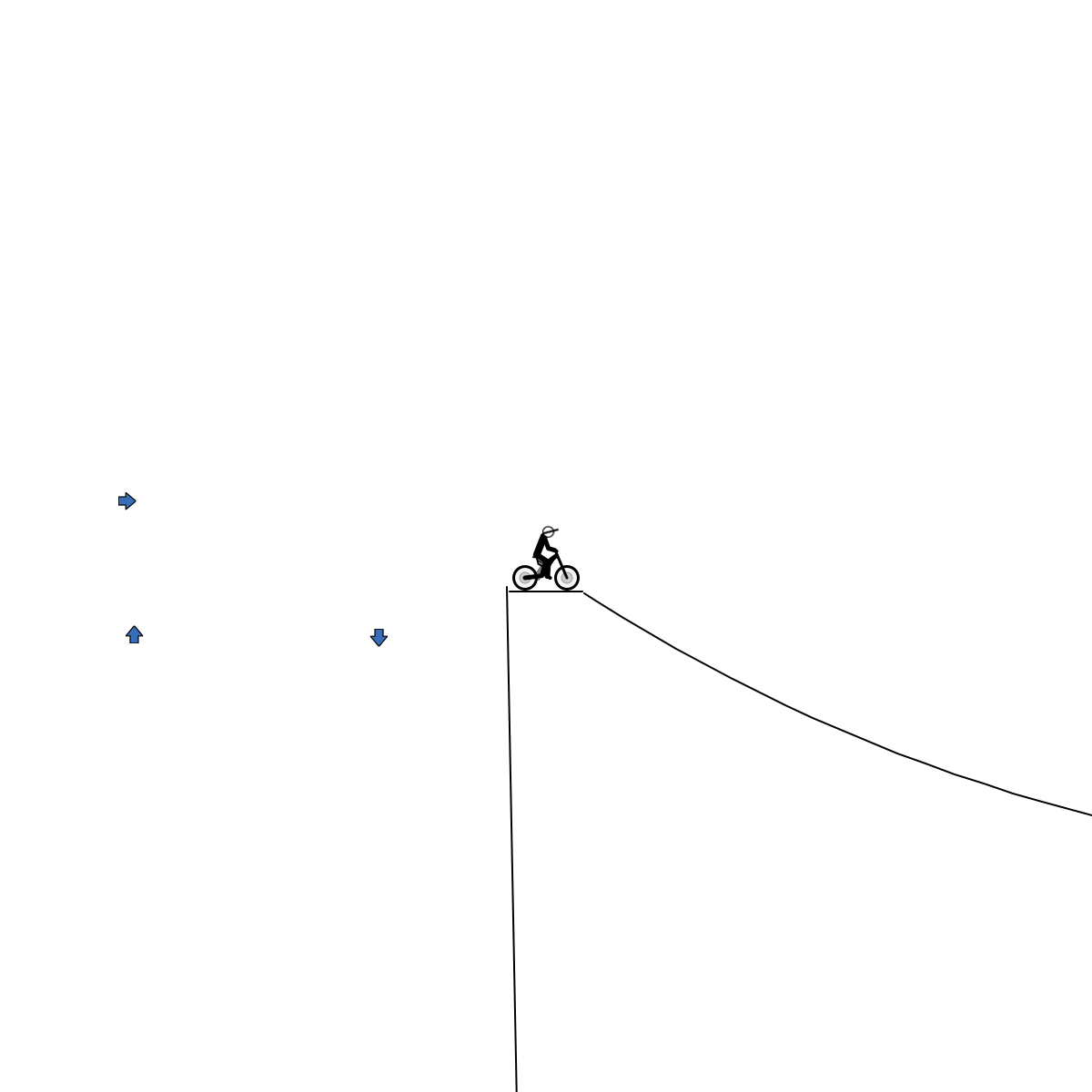The height and width of the screenshot is (1092, 1092).
Task: Tap the up arrow control
Action: point(134,634)
